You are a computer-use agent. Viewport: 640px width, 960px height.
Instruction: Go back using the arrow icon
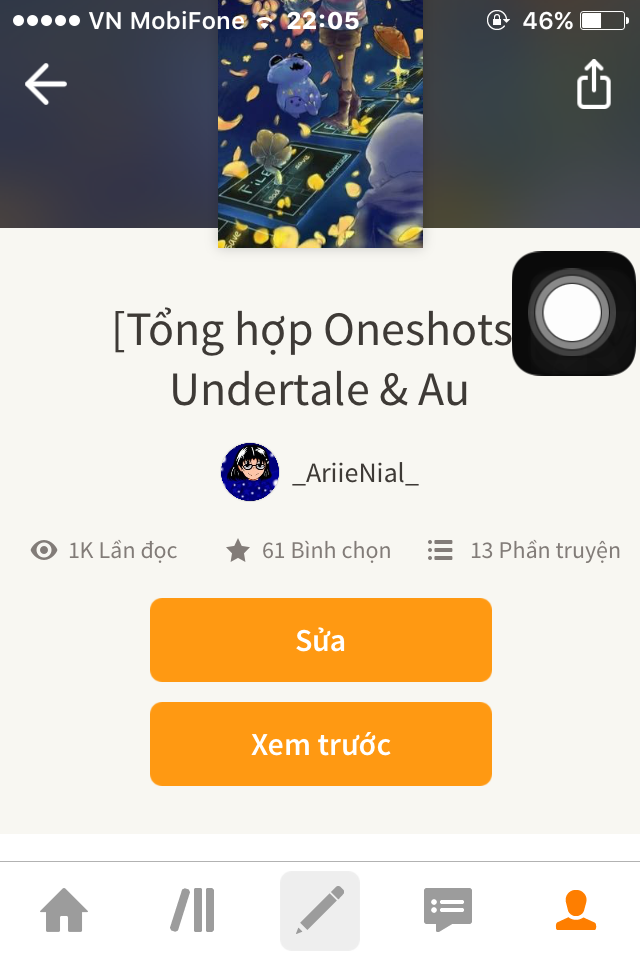[46, 85]
